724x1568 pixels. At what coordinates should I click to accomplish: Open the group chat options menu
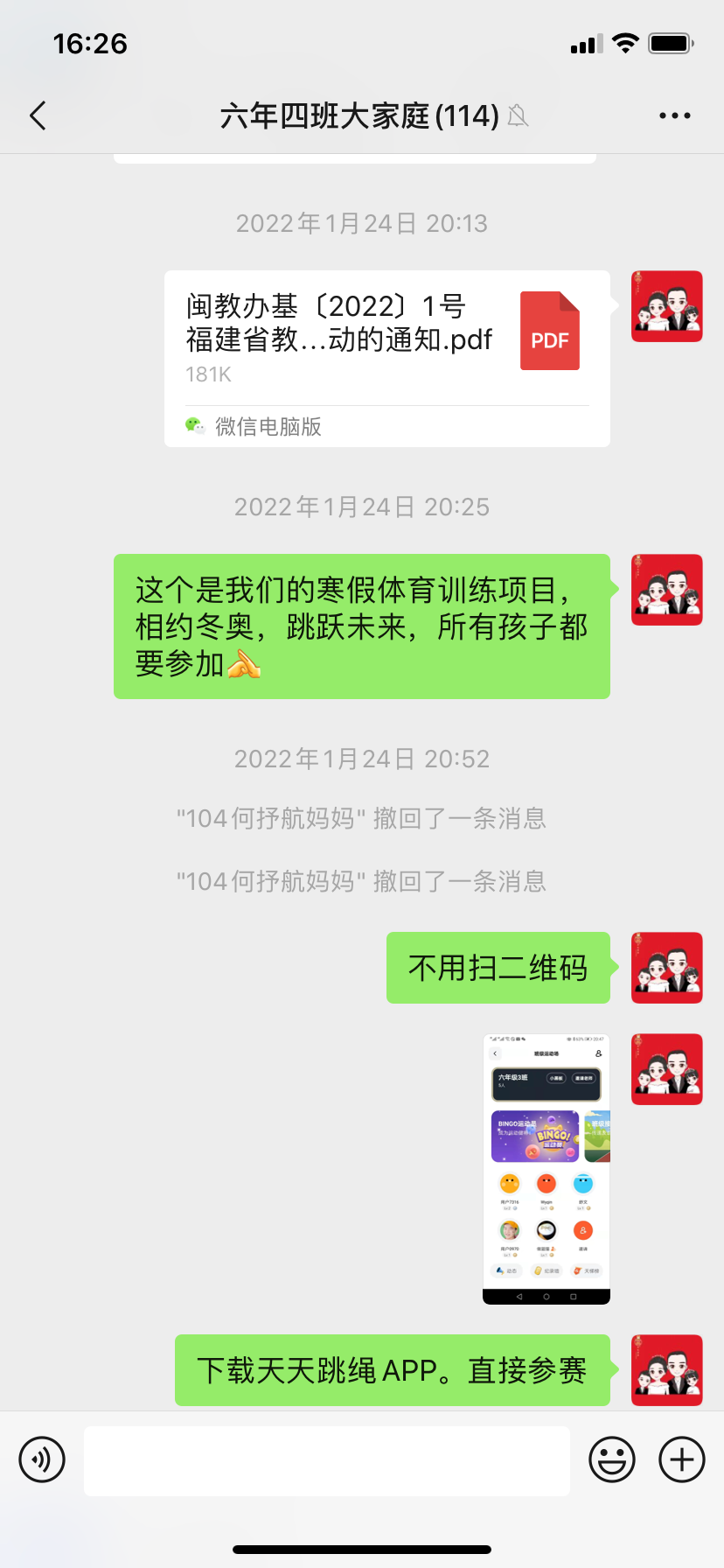[674, 115]
